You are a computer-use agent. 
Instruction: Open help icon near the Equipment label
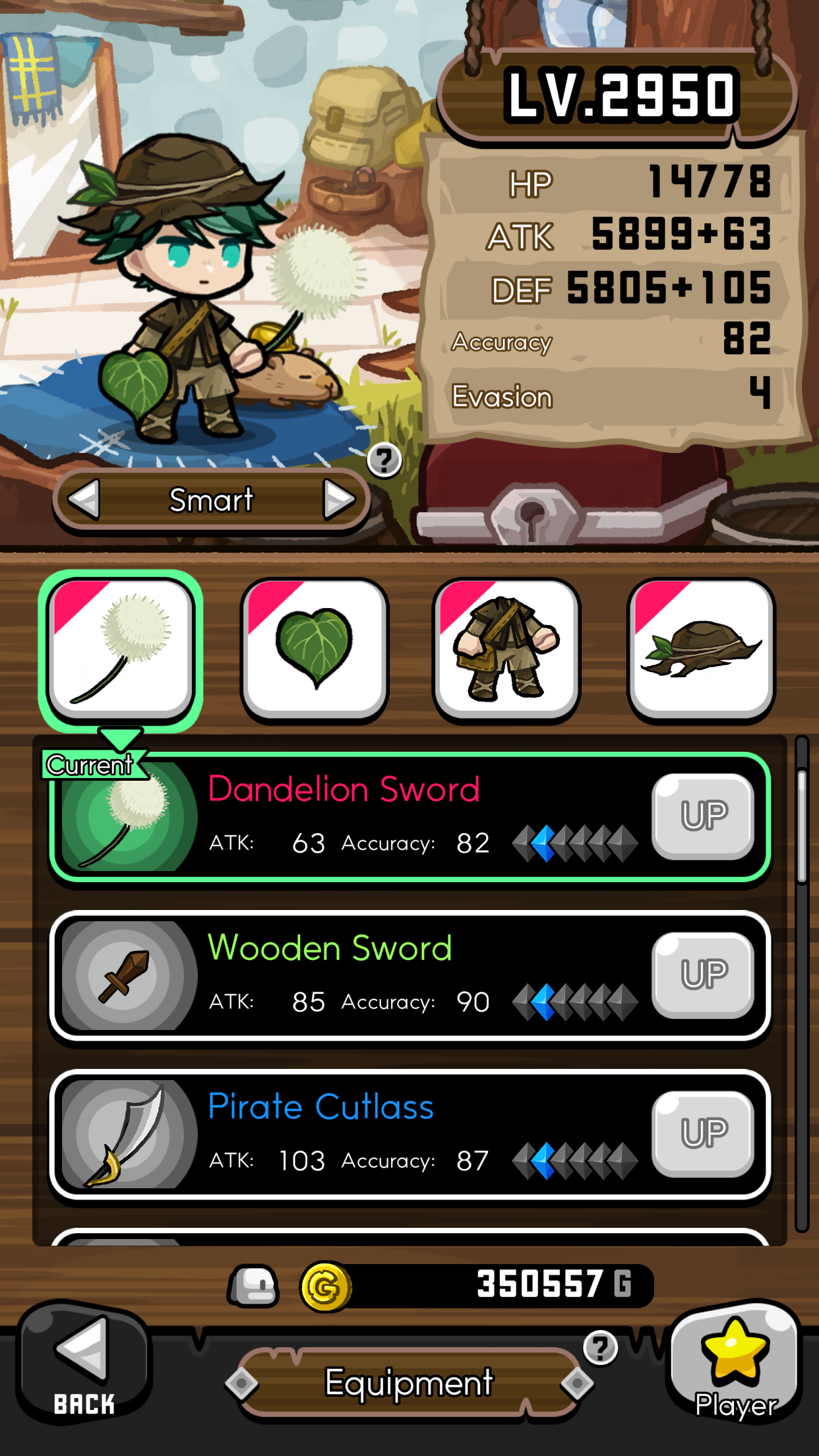[x=600, y=1348]
